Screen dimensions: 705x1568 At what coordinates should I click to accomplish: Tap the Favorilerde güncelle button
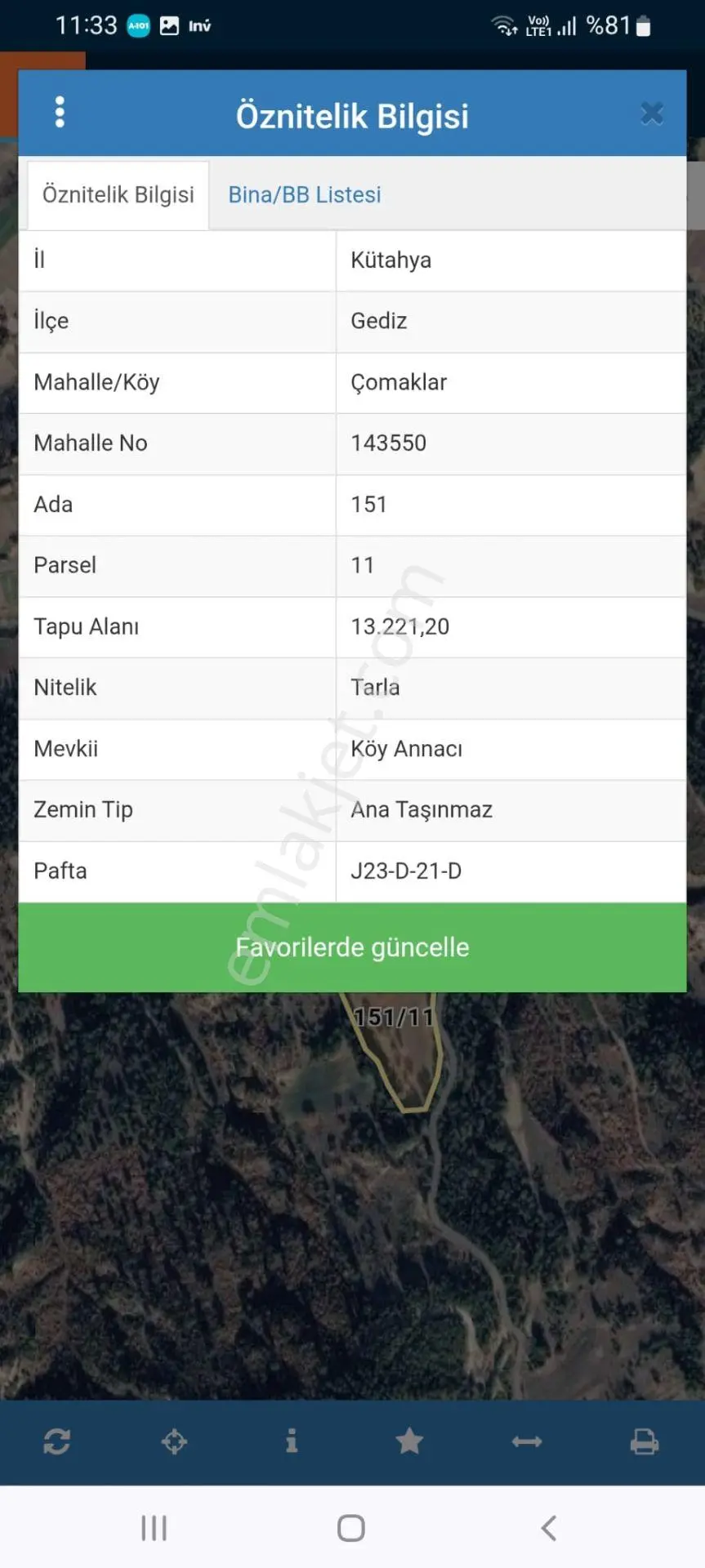[352, 947]
